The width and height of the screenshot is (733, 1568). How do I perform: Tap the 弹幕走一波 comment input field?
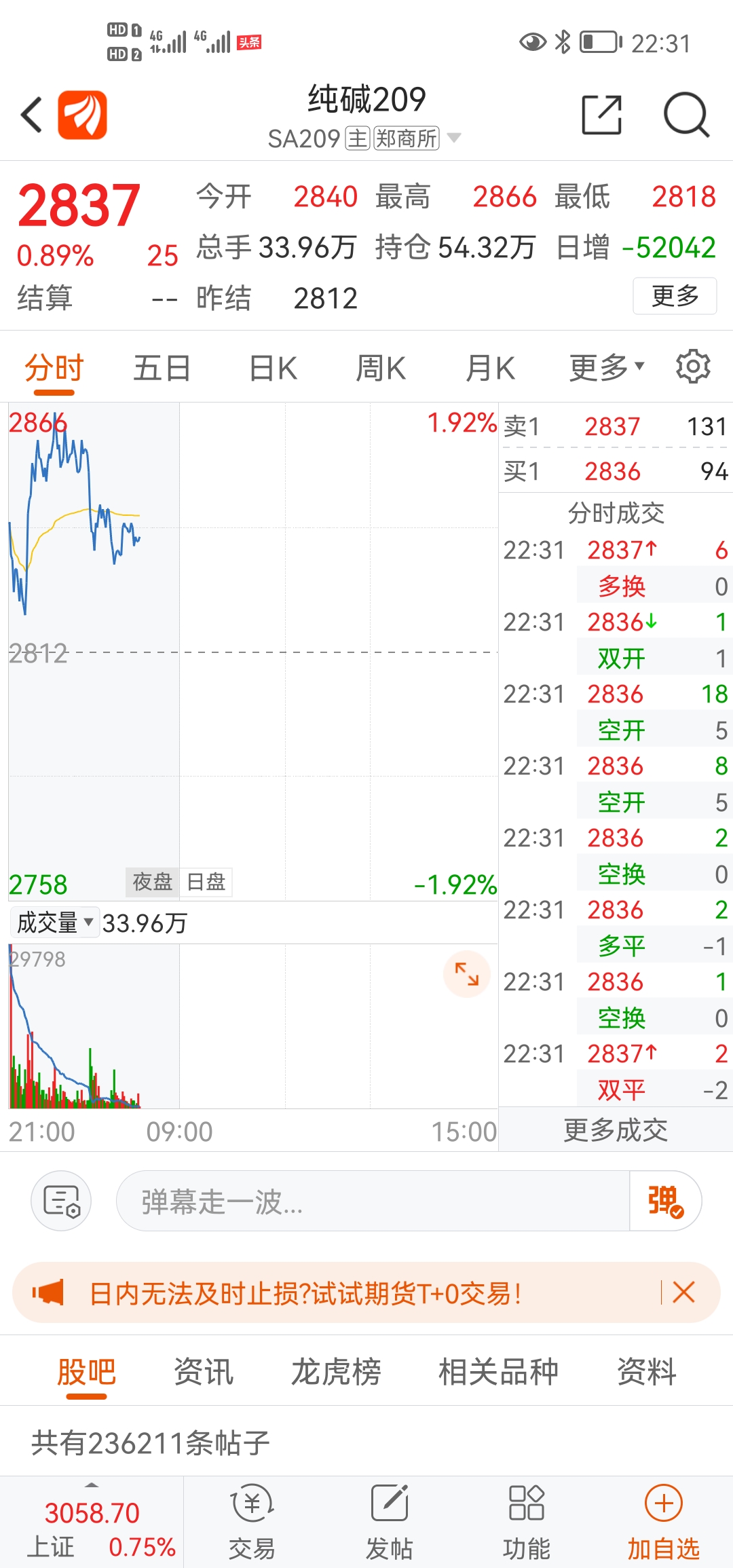pyautogui.click(x=373, y=1201)
